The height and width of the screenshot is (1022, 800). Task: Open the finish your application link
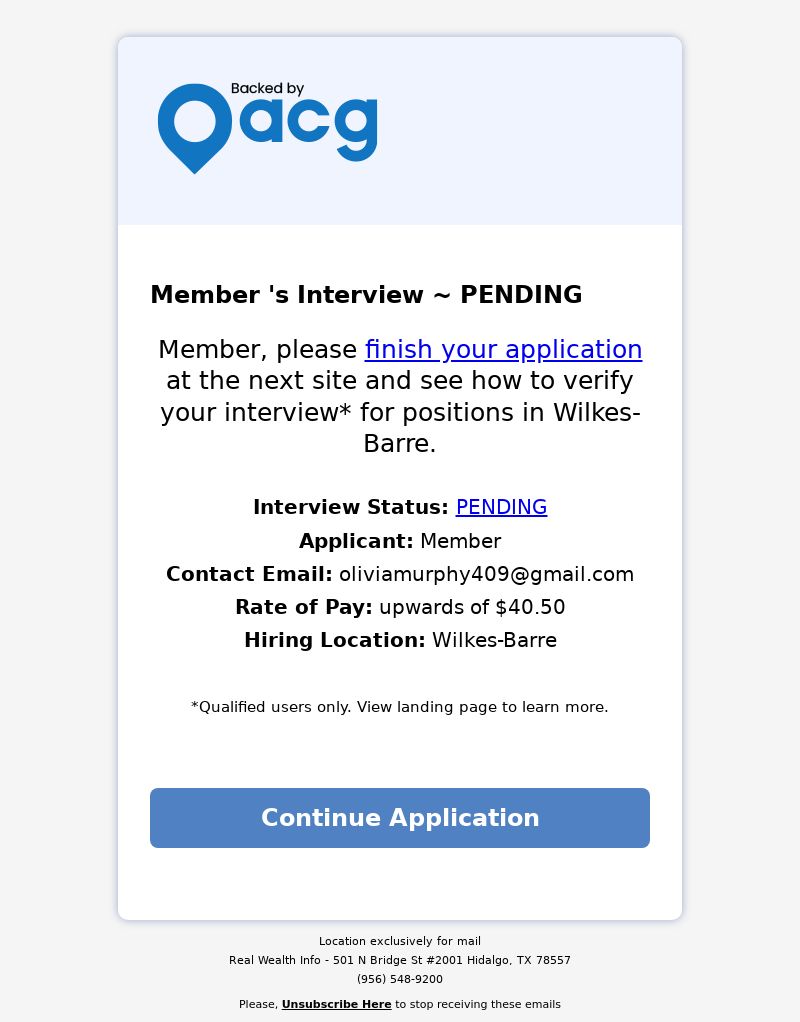(x=503, y=349)
